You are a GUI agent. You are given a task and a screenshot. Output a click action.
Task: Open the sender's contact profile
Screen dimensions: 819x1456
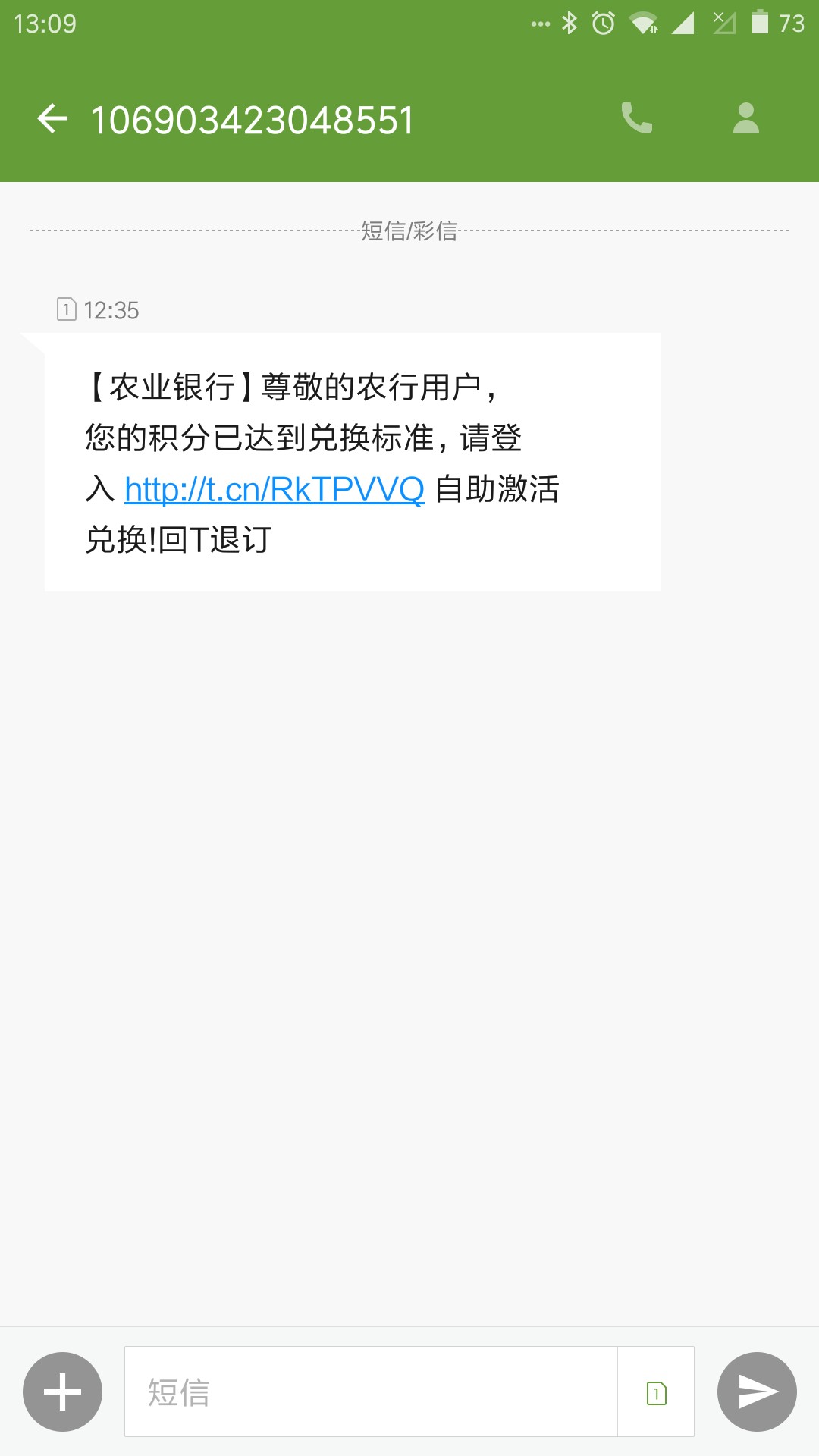click(x=745, y=118)
